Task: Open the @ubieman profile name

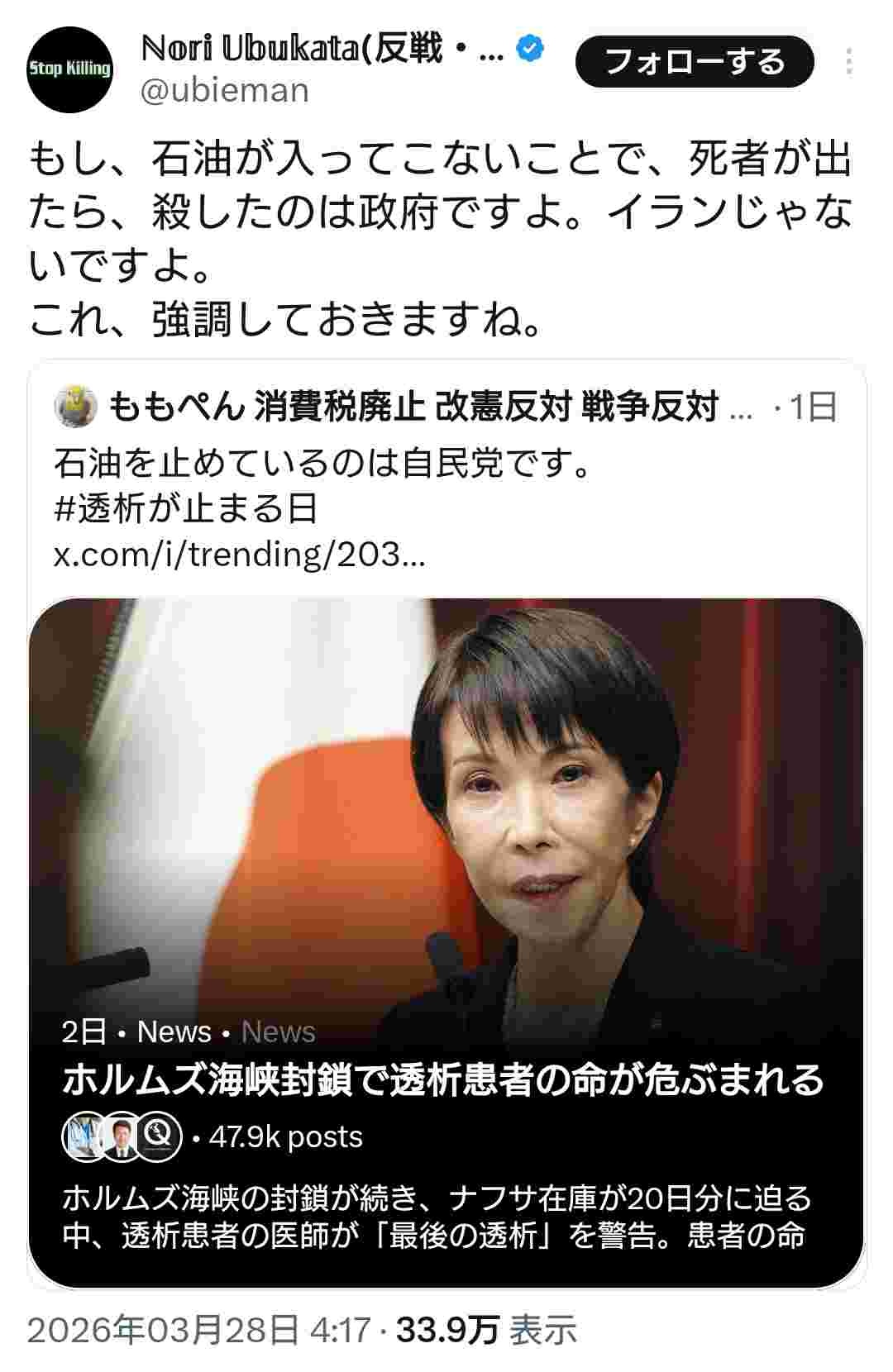Action: click(x=225, y=90)
